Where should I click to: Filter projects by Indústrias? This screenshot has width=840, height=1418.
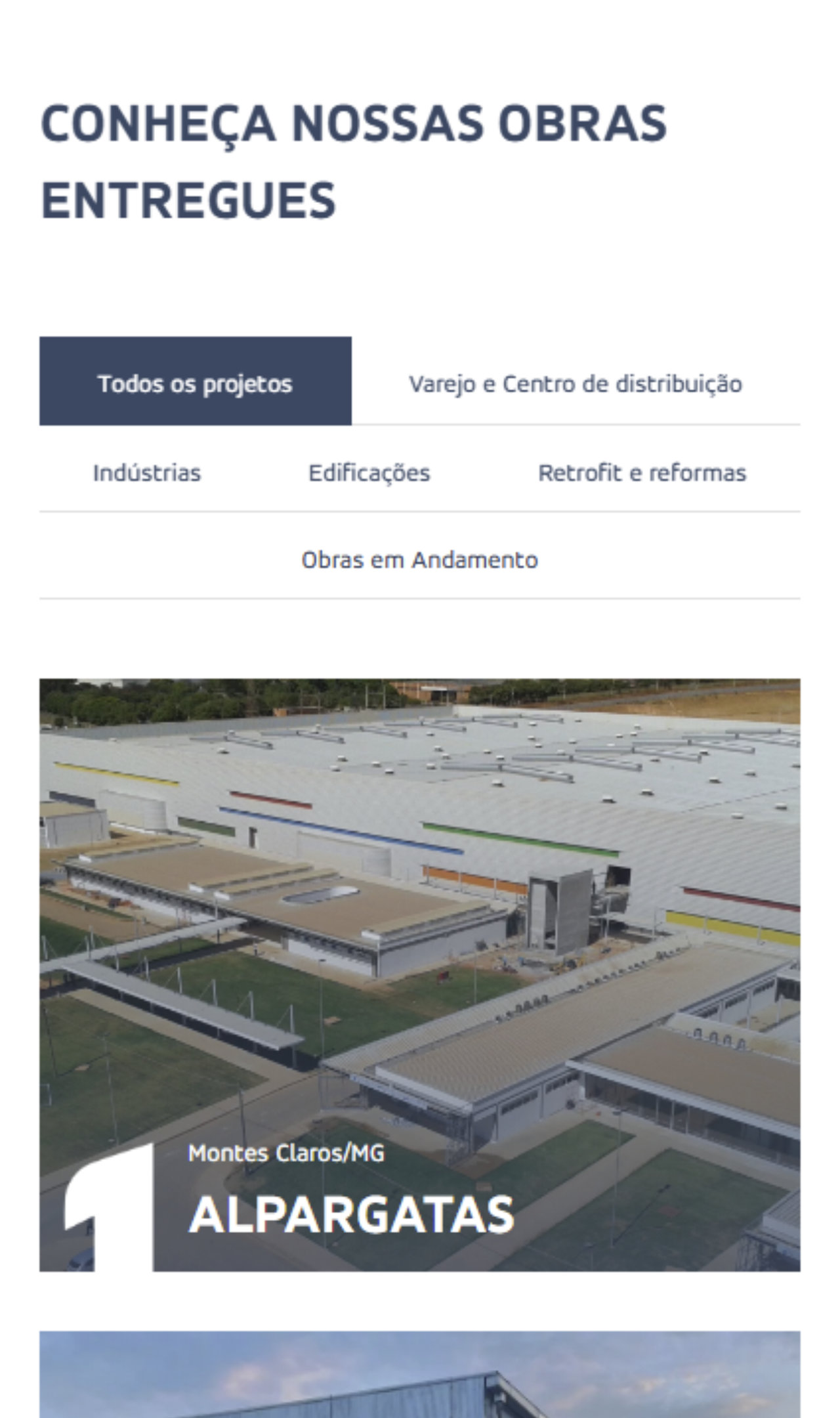click(146, 473)
